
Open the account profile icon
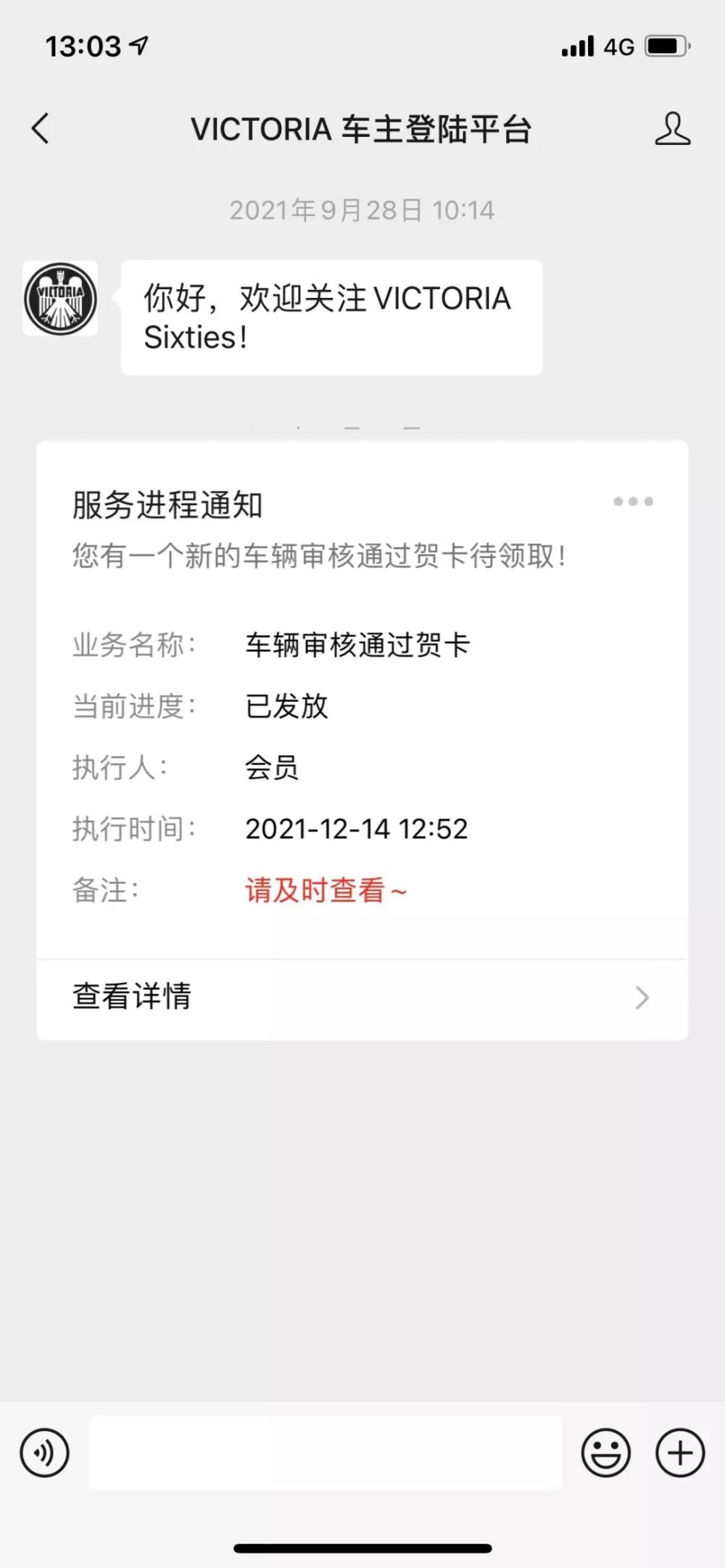click(673, 129)
